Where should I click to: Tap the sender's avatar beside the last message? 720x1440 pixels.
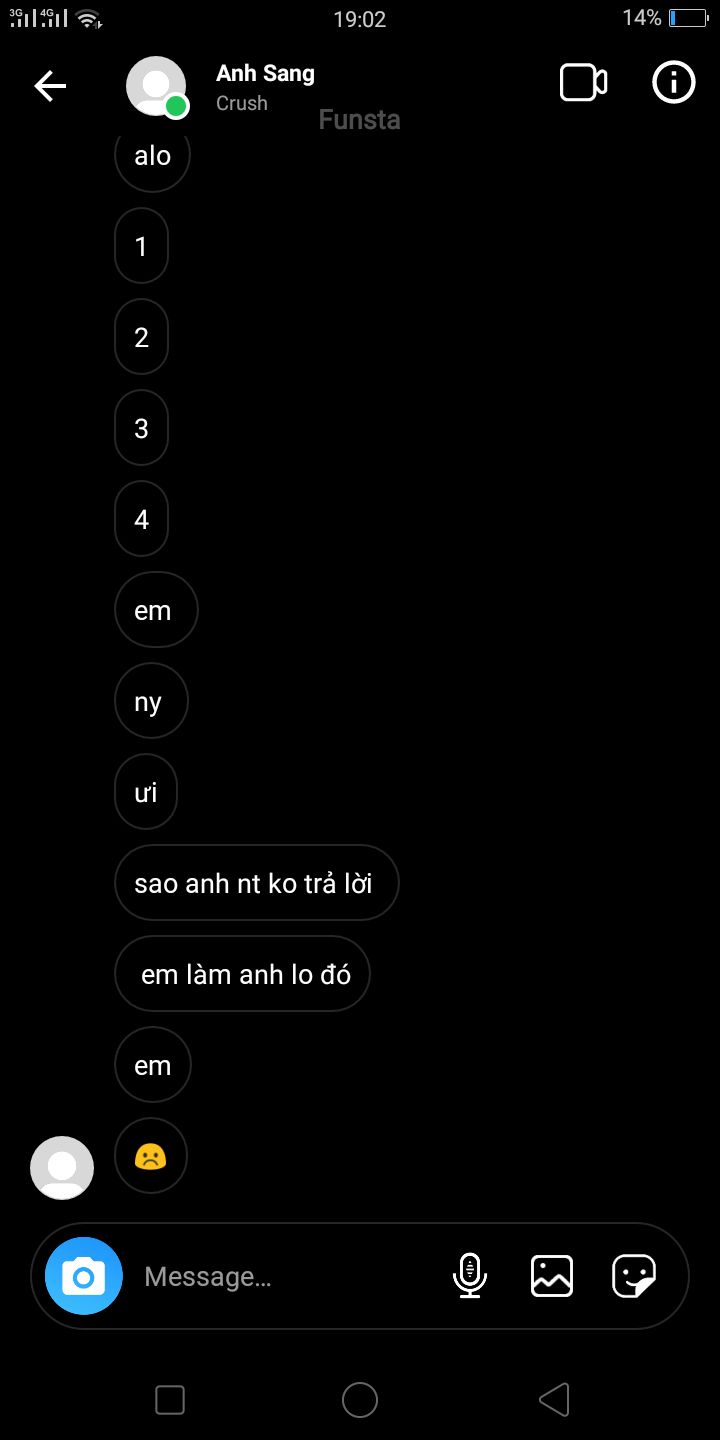pyautogui.click(x=62, y=1168)
